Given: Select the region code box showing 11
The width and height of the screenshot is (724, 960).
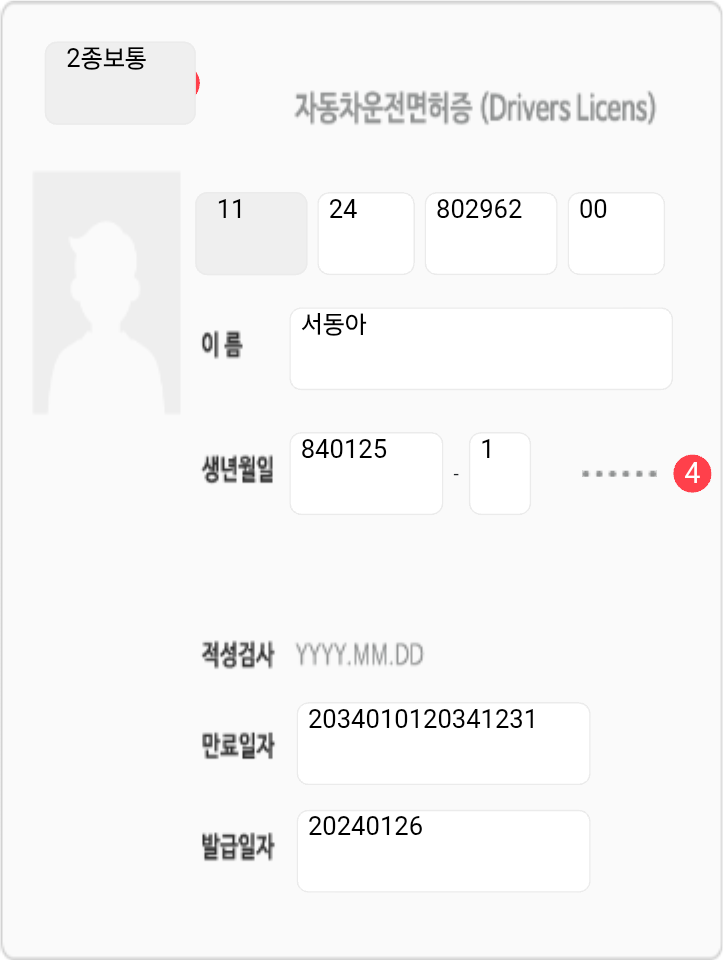Looking at the screenshot, I should coord(251,233).
